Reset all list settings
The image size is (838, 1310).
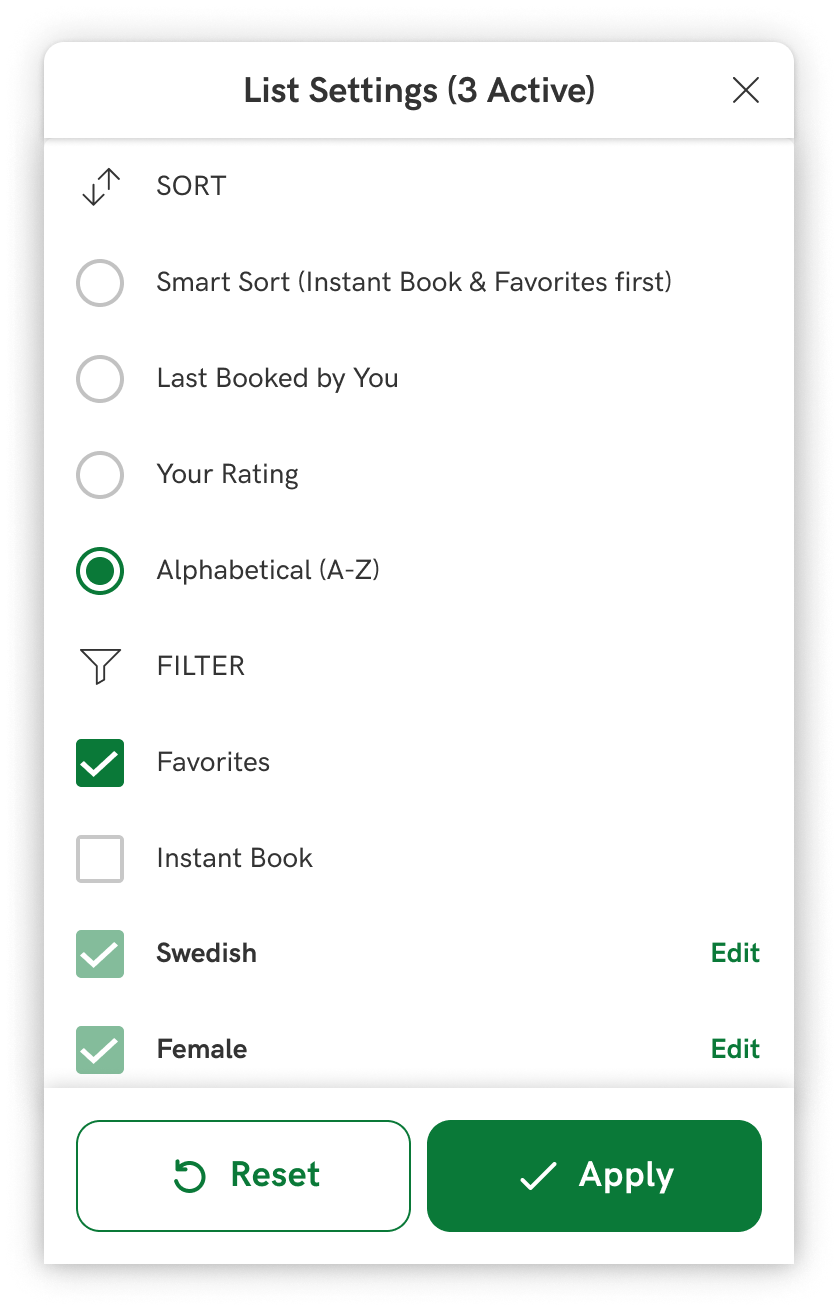(243, 1175)
